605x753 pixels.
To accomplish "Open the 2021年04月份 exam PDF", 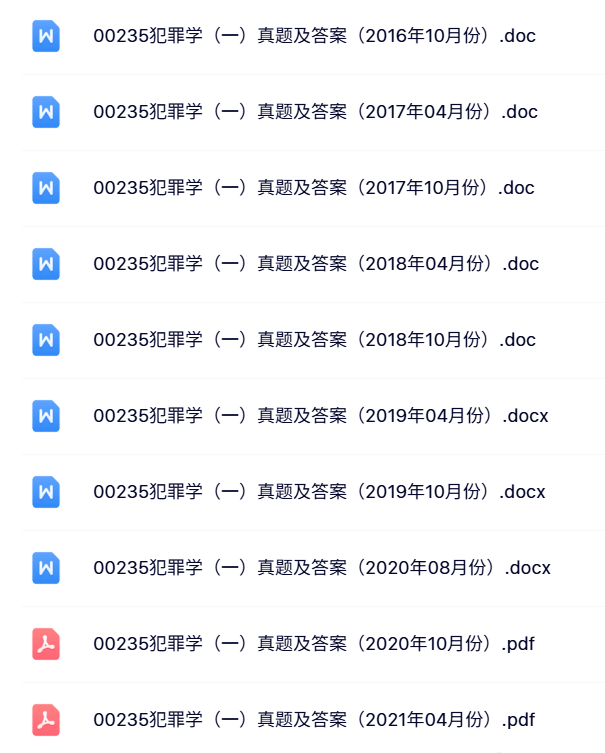I will pos(314,720).
